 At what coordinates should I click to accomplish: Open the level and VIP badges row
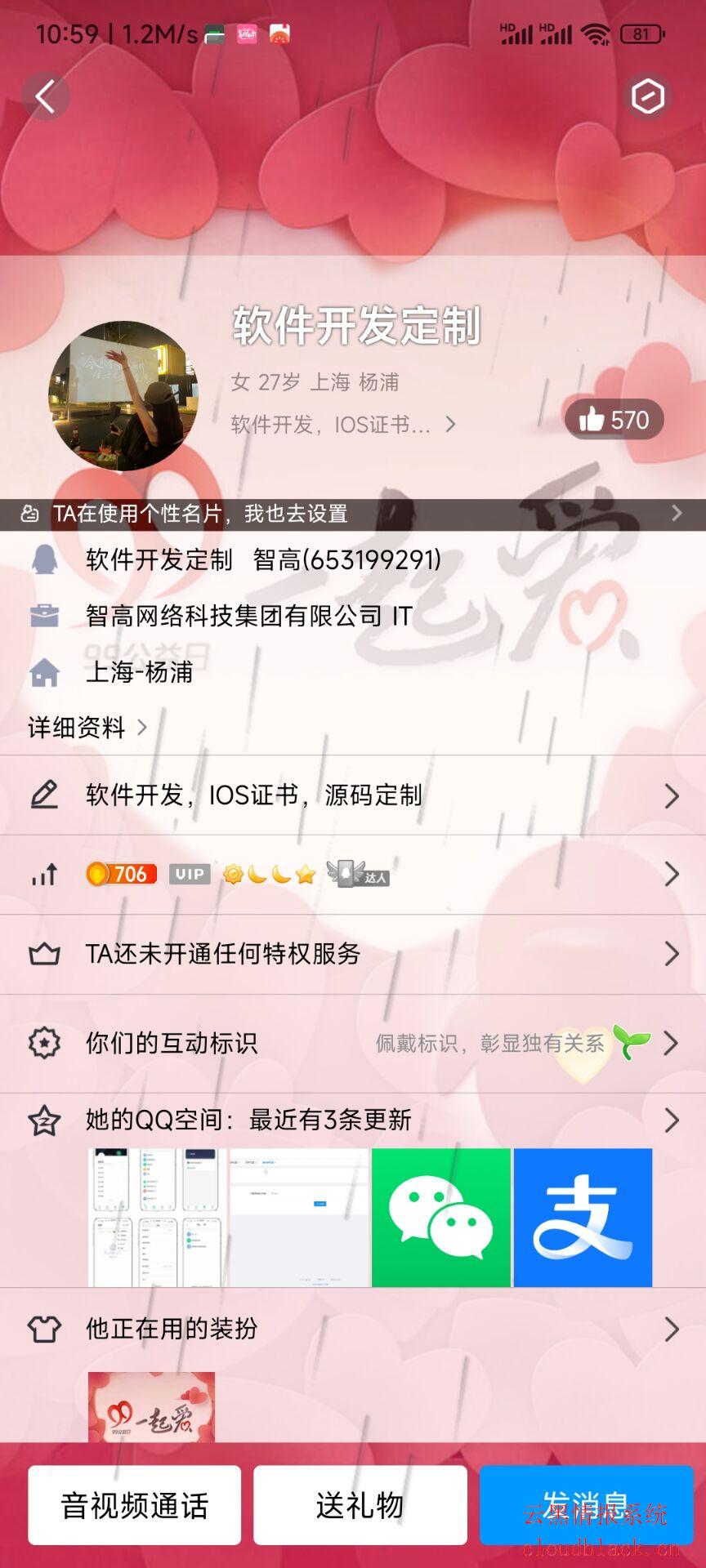pos(353,874)
